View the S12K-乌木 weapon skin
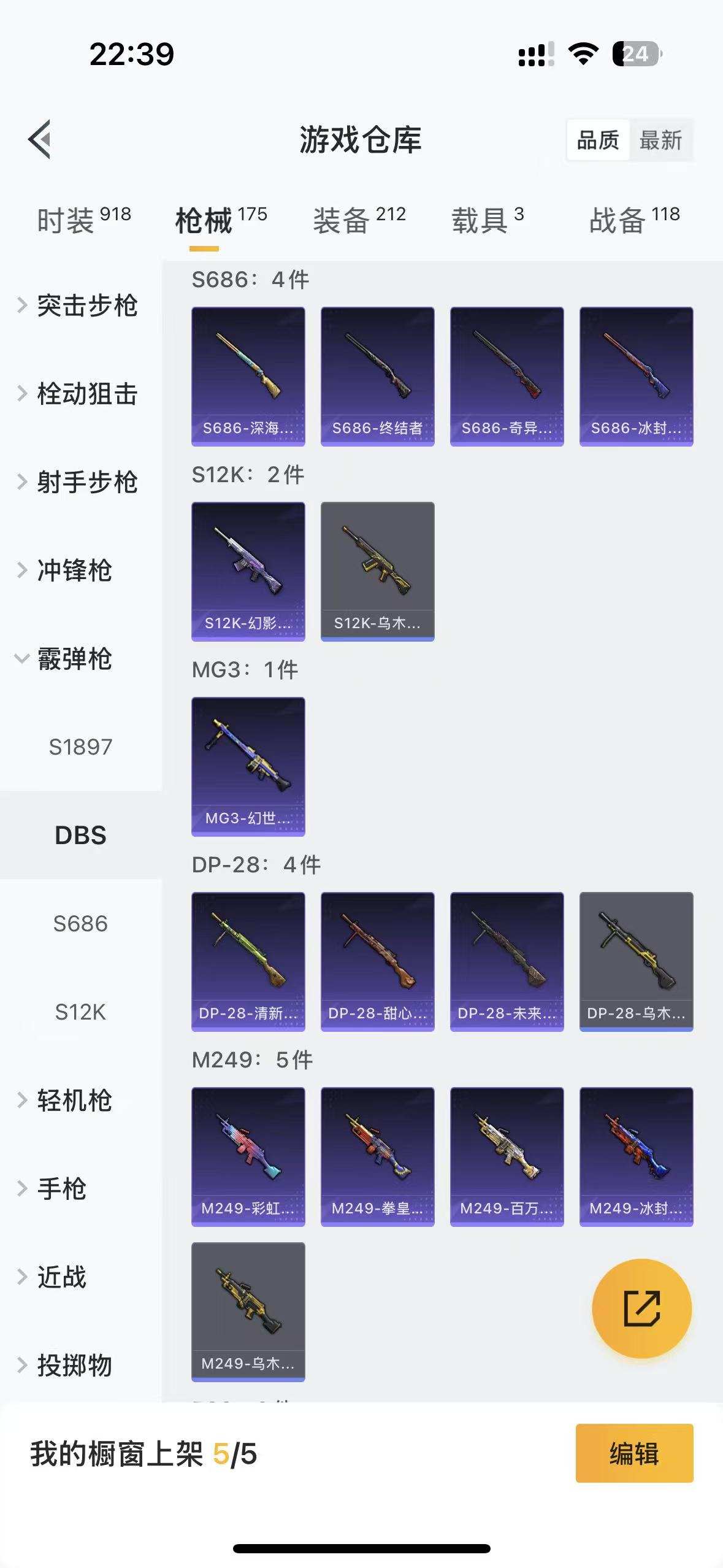Image resolution: width=723 pixels, height=1568 pixels. (x=377, y=571)
